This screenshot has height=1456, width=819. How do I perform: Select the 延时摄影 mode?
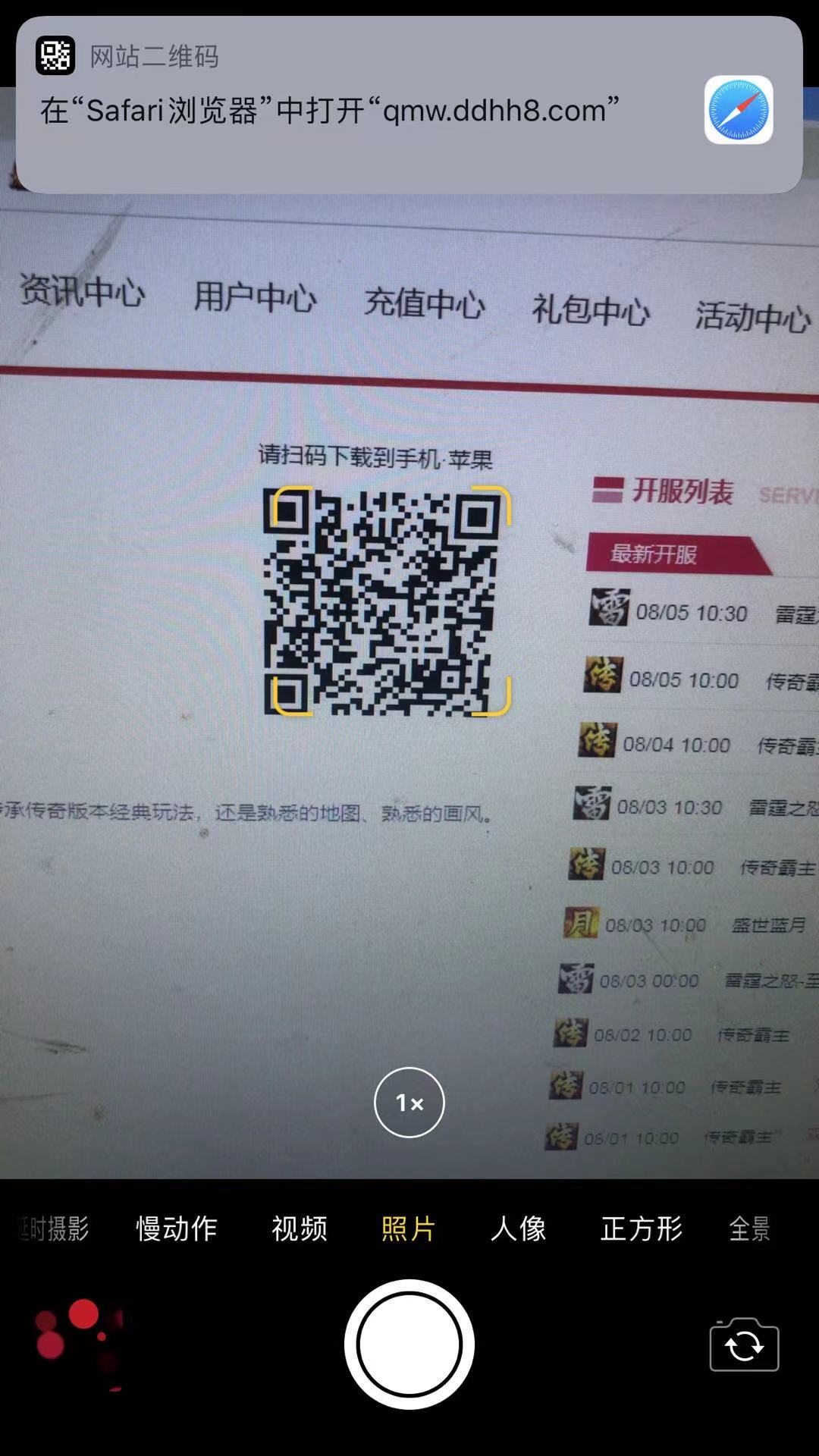coord(53,1228)
